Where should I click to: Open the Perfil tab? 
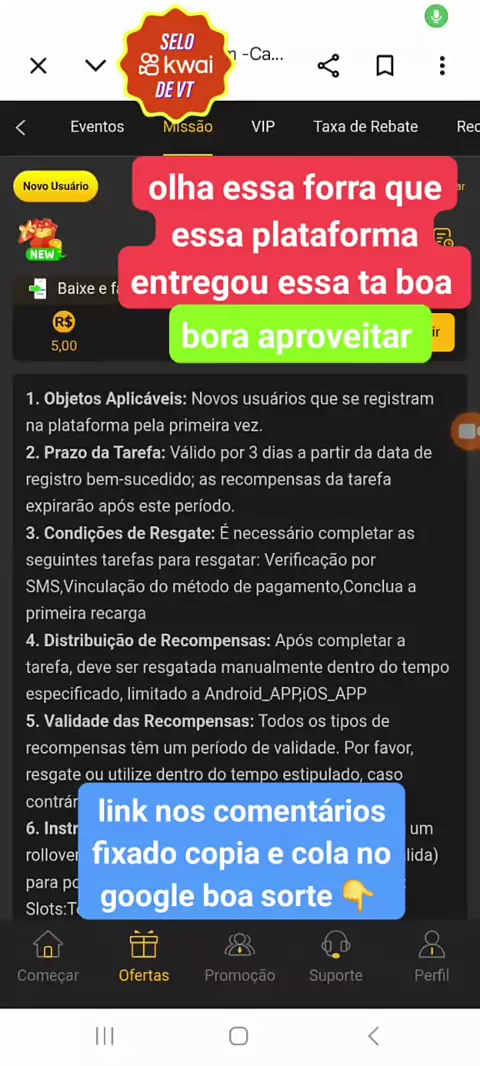[x=432, y=957]
